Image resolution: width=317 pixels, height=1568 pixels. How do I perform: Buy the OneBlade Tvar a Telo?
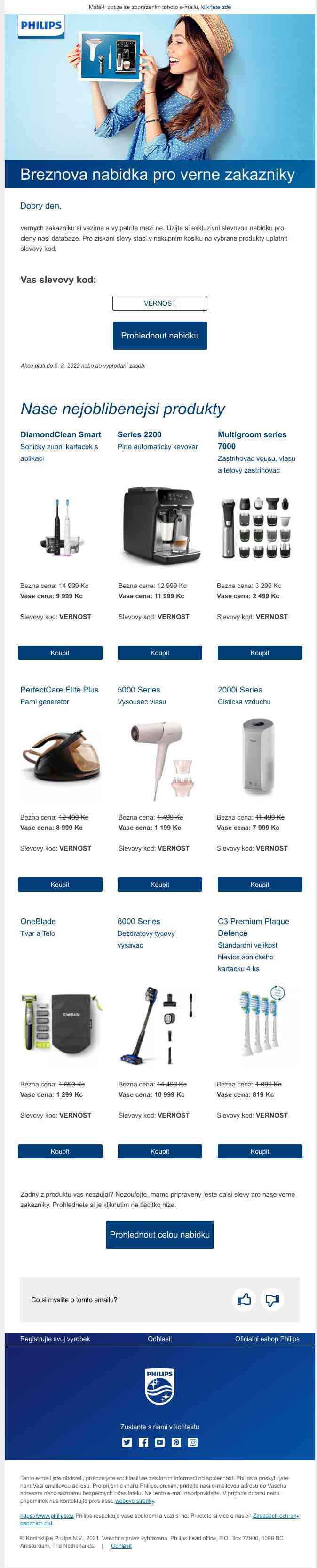[x=60, y=1151]
